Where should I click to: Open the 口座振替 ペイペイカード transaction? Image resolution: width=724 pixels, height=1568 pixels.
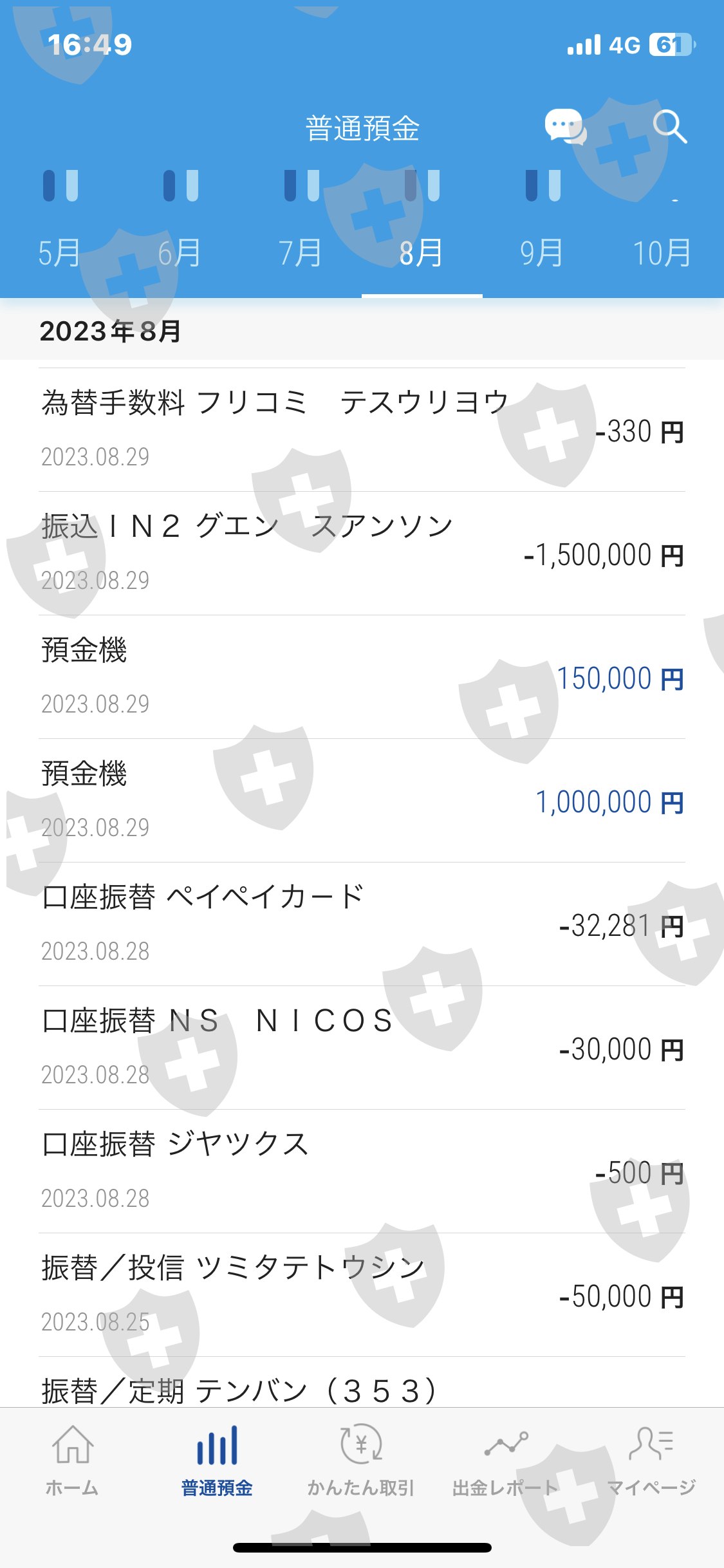coord(362,924)
